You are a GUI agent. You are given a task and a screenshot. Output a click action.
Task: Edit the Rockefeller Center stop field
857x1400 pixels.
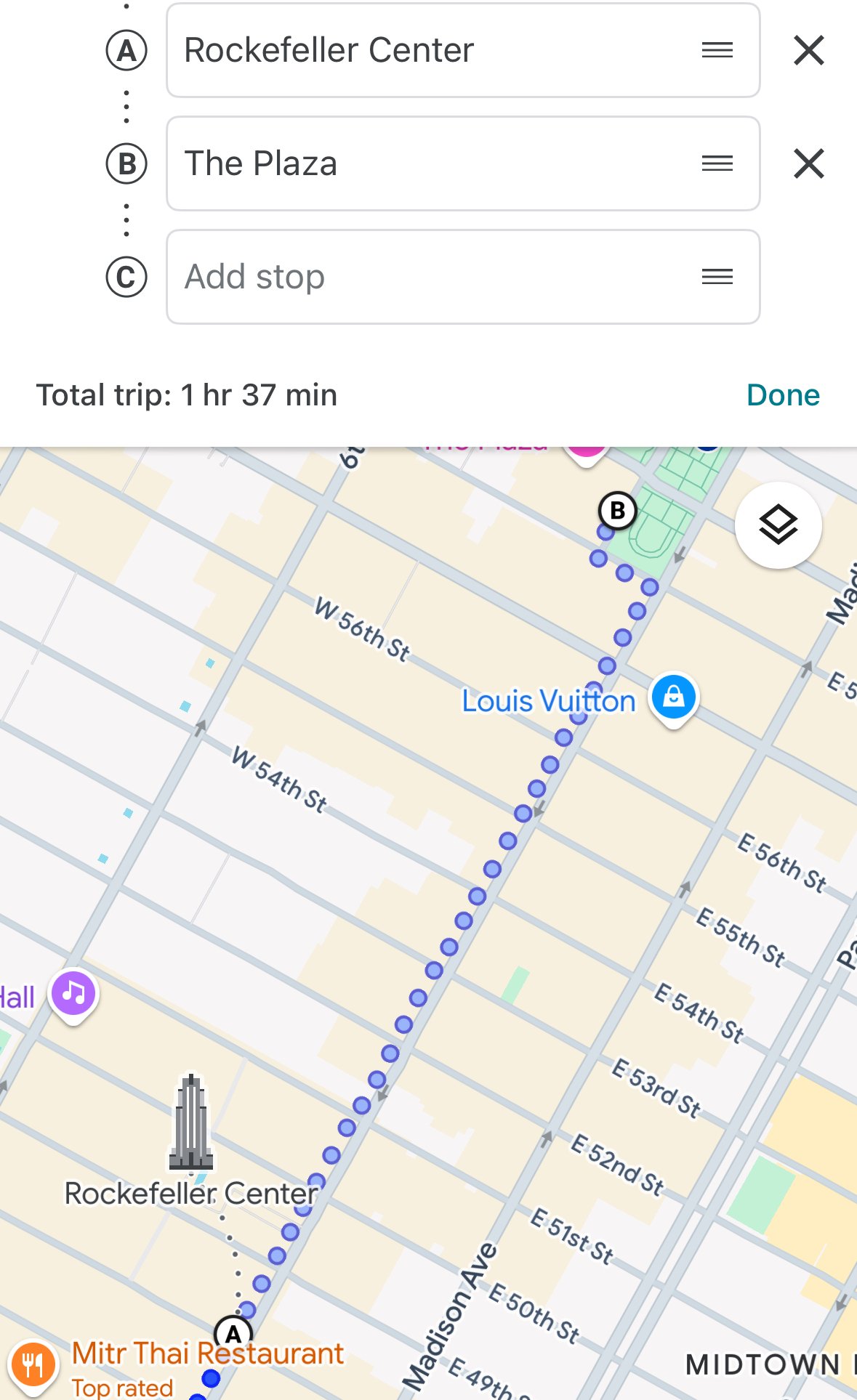pyautogui.click(x=463, y=50)
